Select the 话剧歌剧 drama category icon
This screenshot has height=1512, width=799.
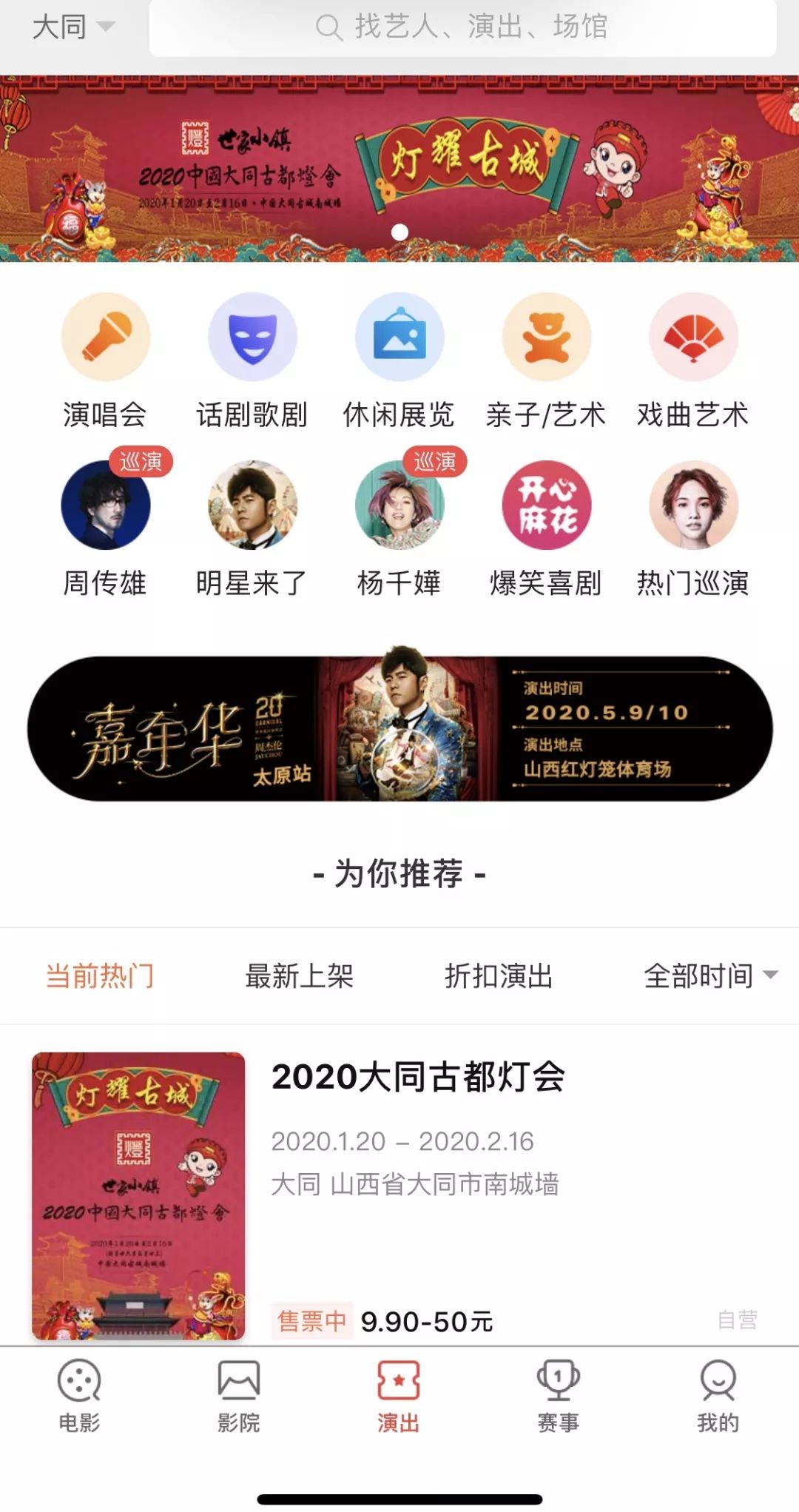[x=252, y=337]
